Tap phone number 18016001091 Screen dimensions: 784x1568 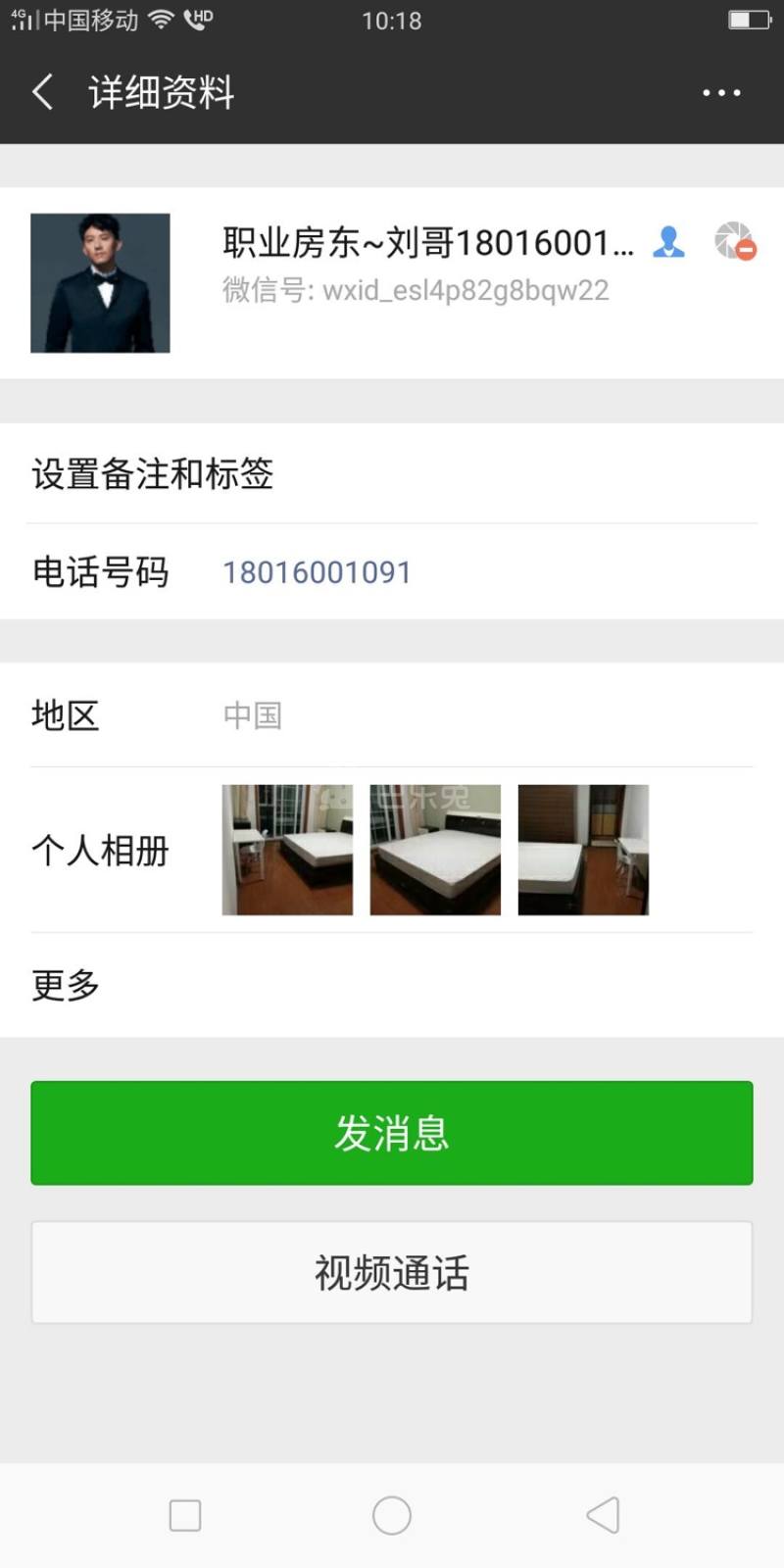tap(317, 572)
